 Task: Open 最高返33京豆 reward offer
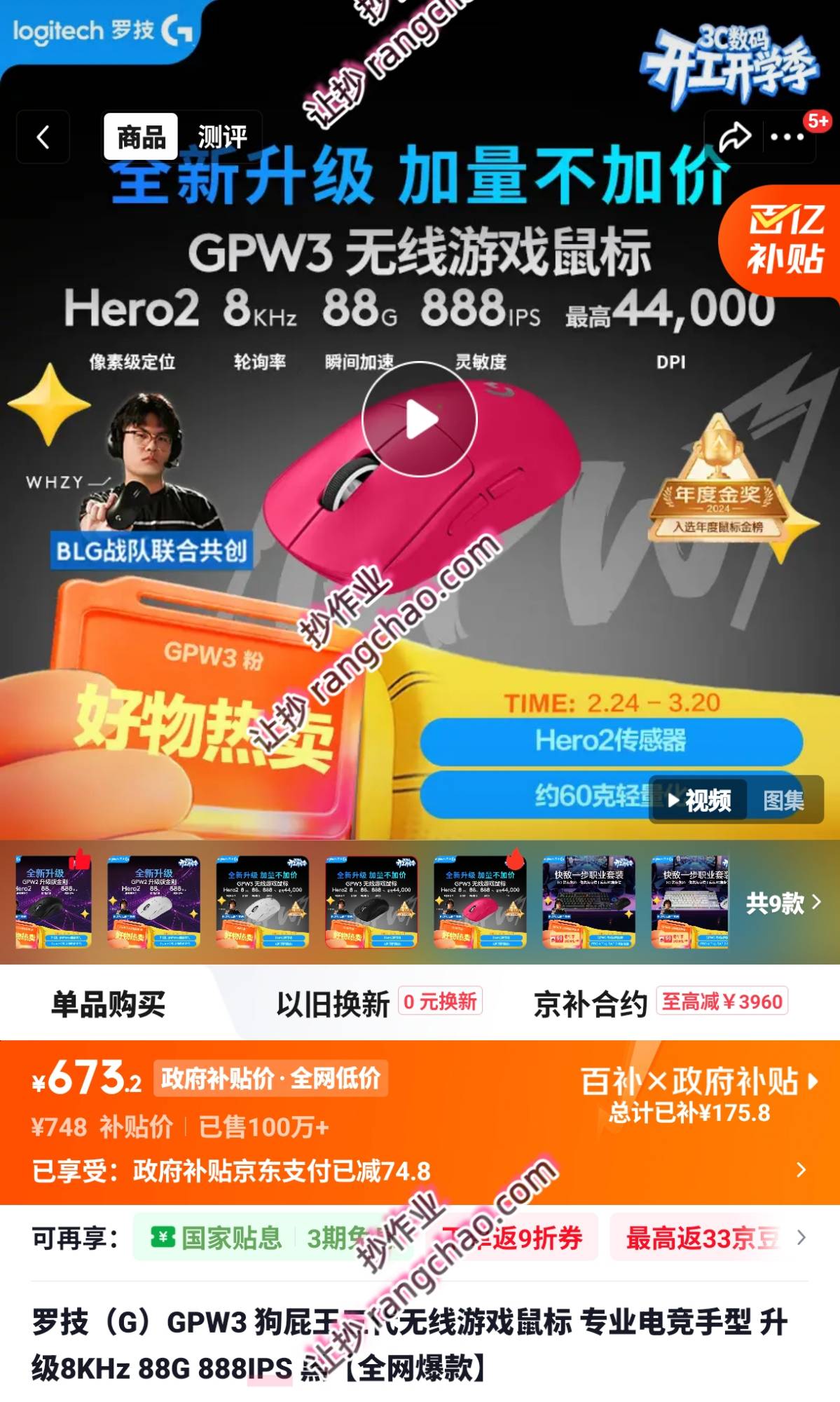(x=701, y=1238)
